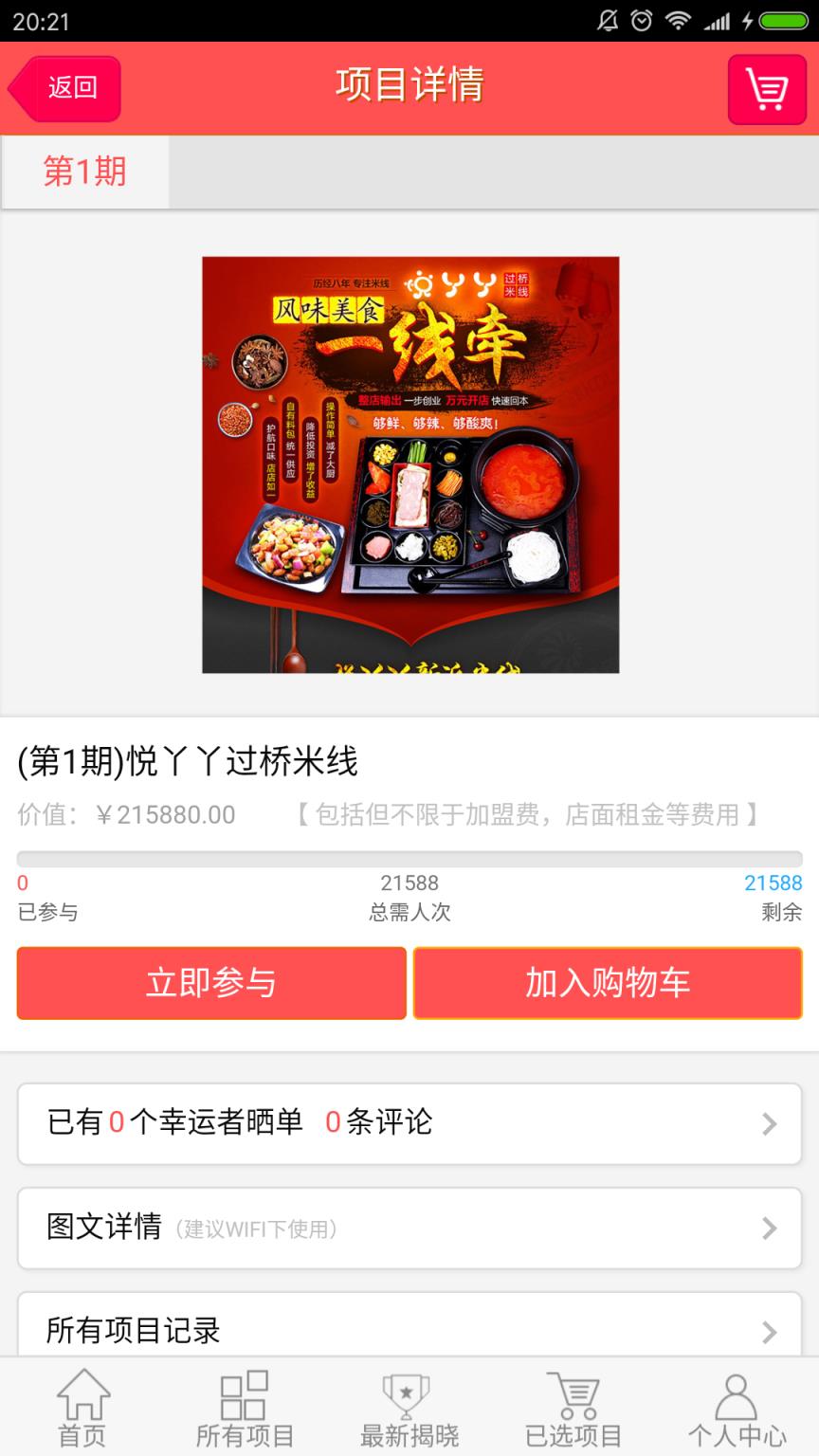This screenshot has height=1456, width=819.
Task: Expand the 已有晒单评论 section
Action: [x=409, y=1124]
